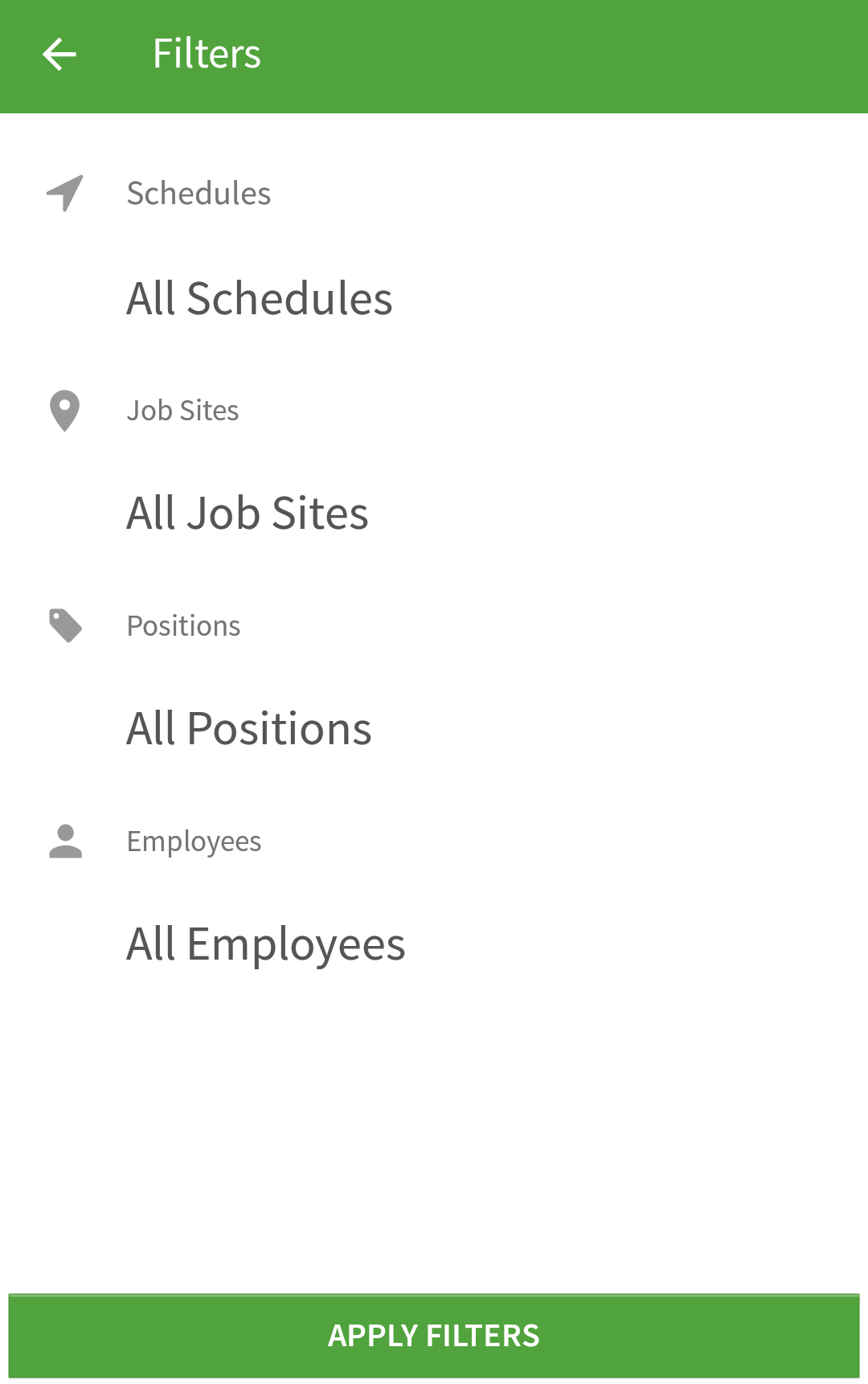Tap the Employees section label
This screenshot has width=868, height=1384.
point(194,841)
